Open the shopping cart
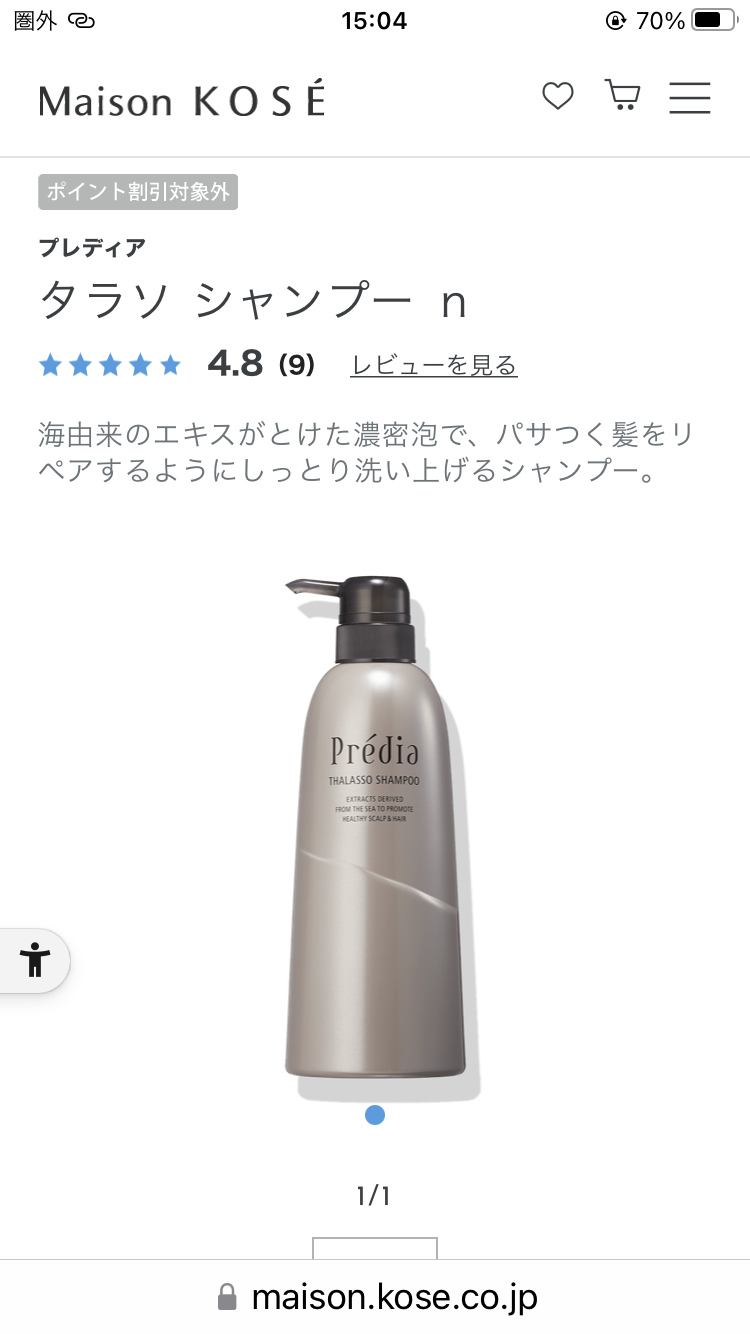The width and height of the screenshot is (750, 1334). click(x=622, y=95)
